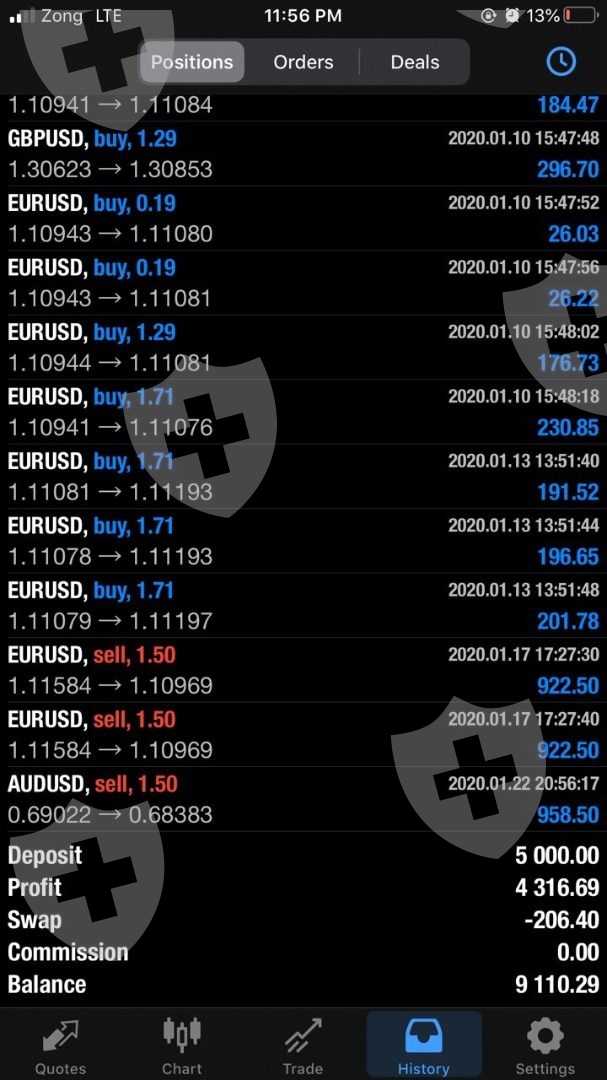Open the history period clock icon
The image size is (607, 1080).
point(561,61)
